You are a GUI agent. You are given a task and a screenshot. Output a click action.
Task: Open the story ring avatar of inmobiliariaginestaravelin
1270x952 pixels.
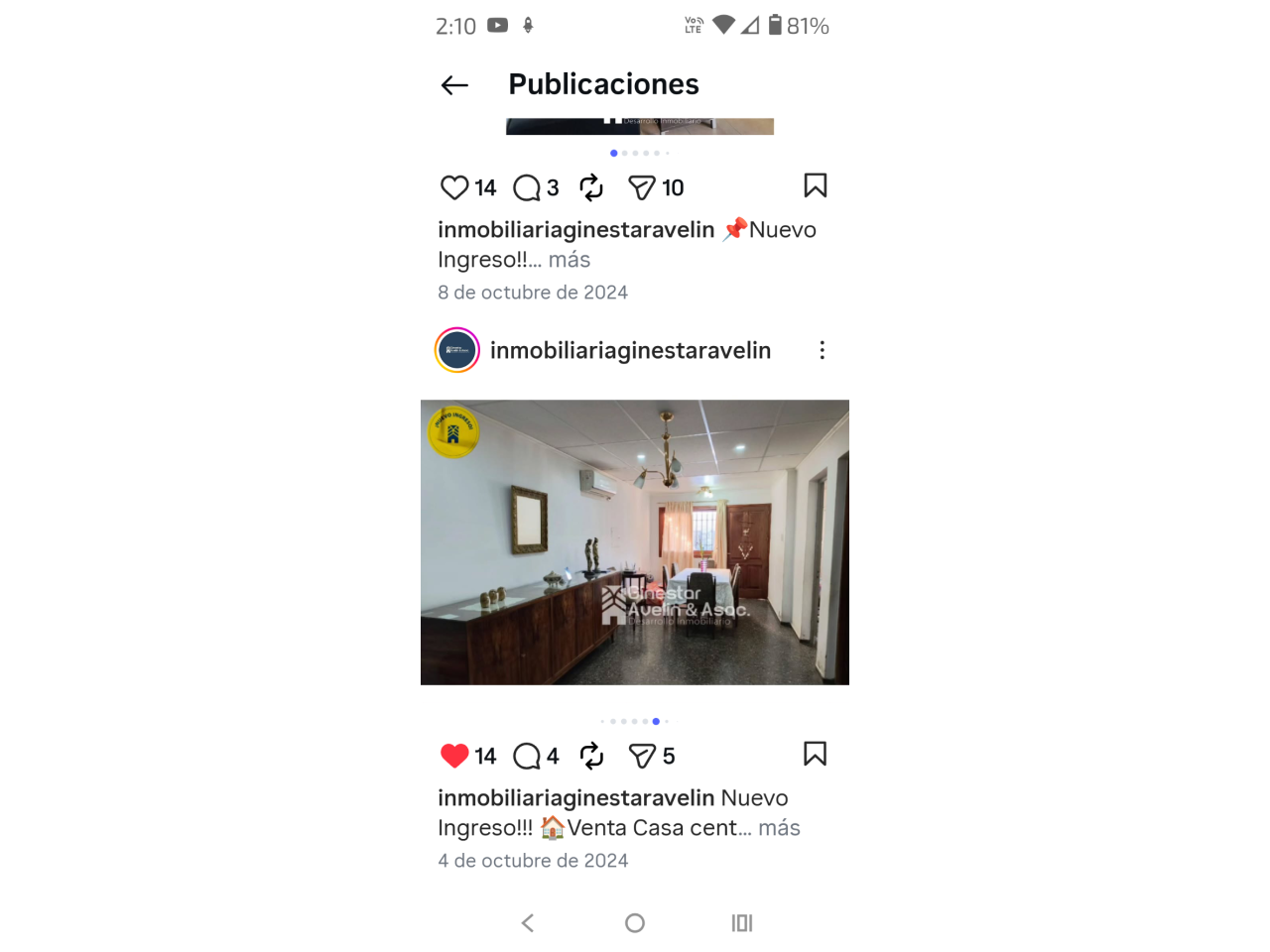(x=457, y=350)
